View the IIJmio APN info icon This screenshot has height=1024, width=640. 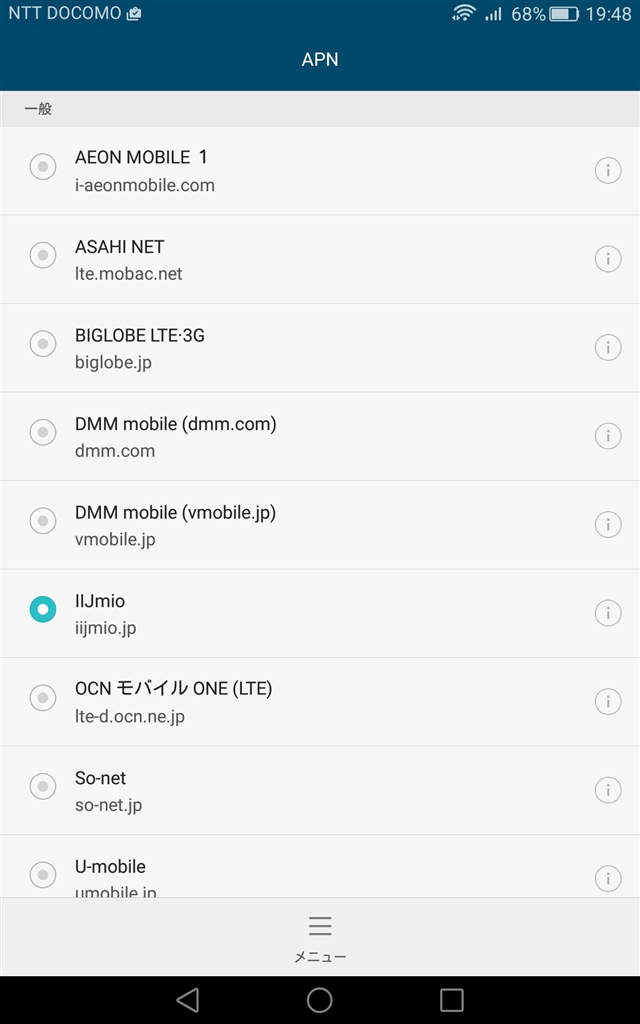(x=608, y=613)
